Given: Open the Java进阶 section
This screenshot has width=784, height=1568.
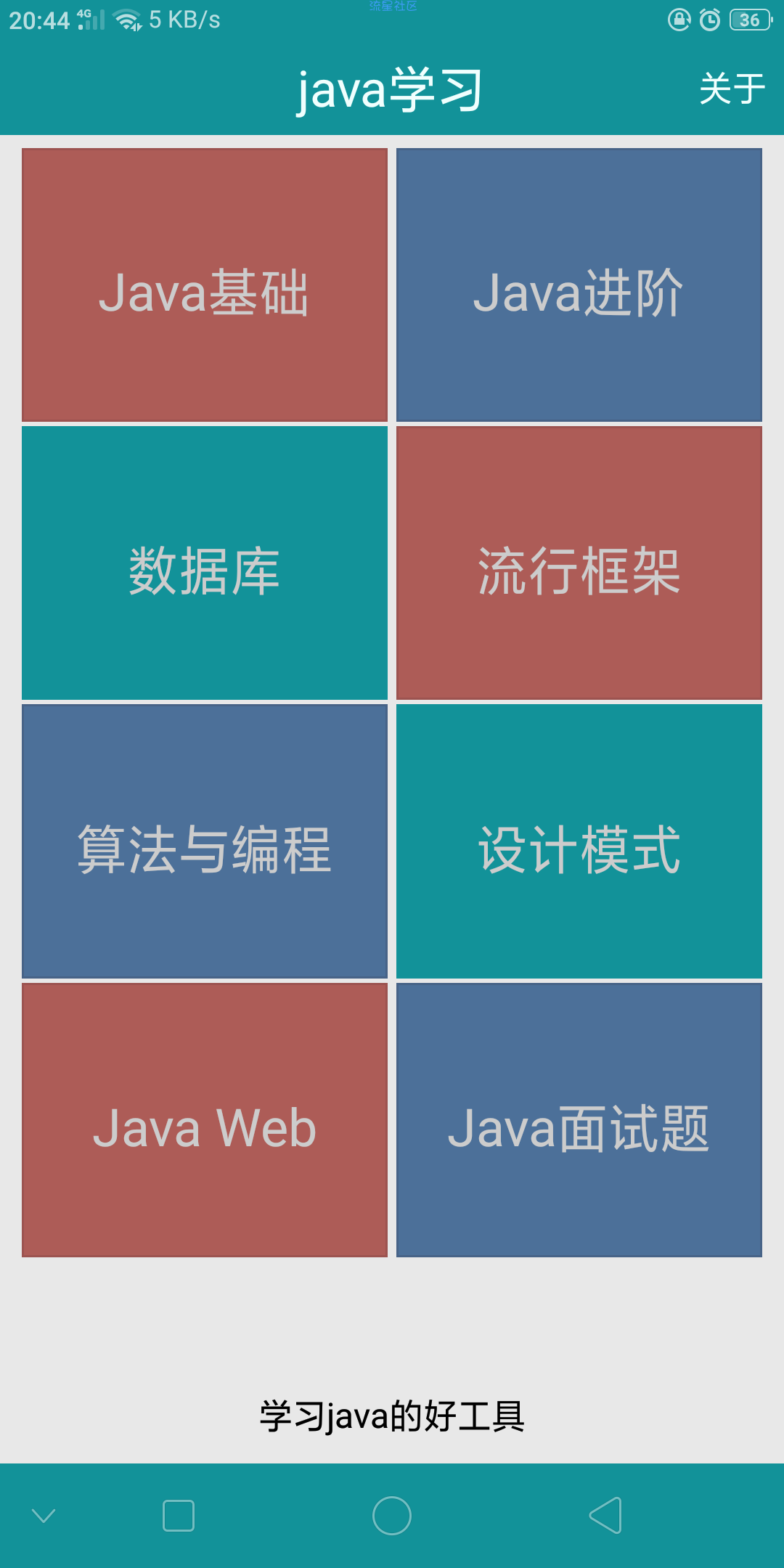Looking at the screenshot, I should click(x=579, y=285).
